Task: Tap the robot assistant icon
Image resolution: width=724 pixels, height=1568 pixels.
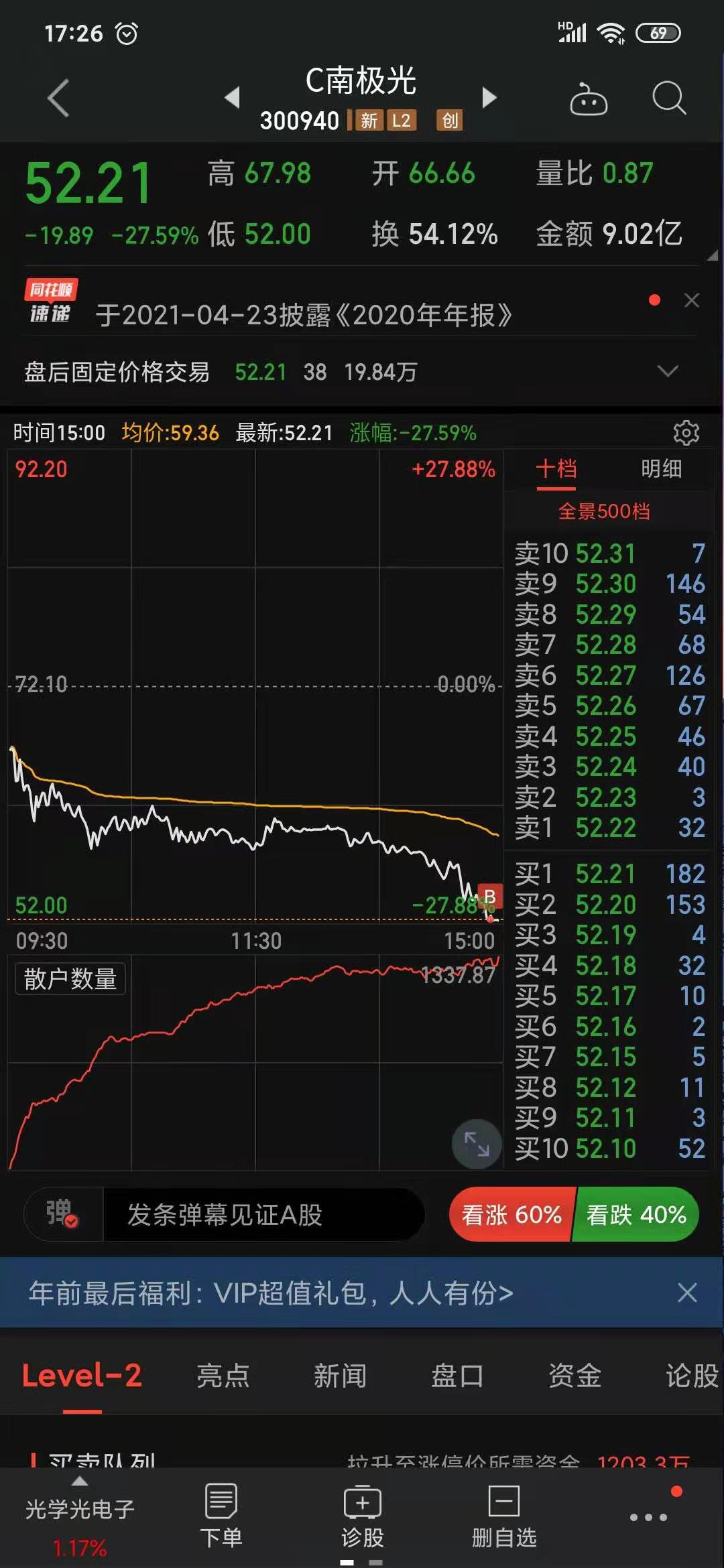Action: pos(589,98)
